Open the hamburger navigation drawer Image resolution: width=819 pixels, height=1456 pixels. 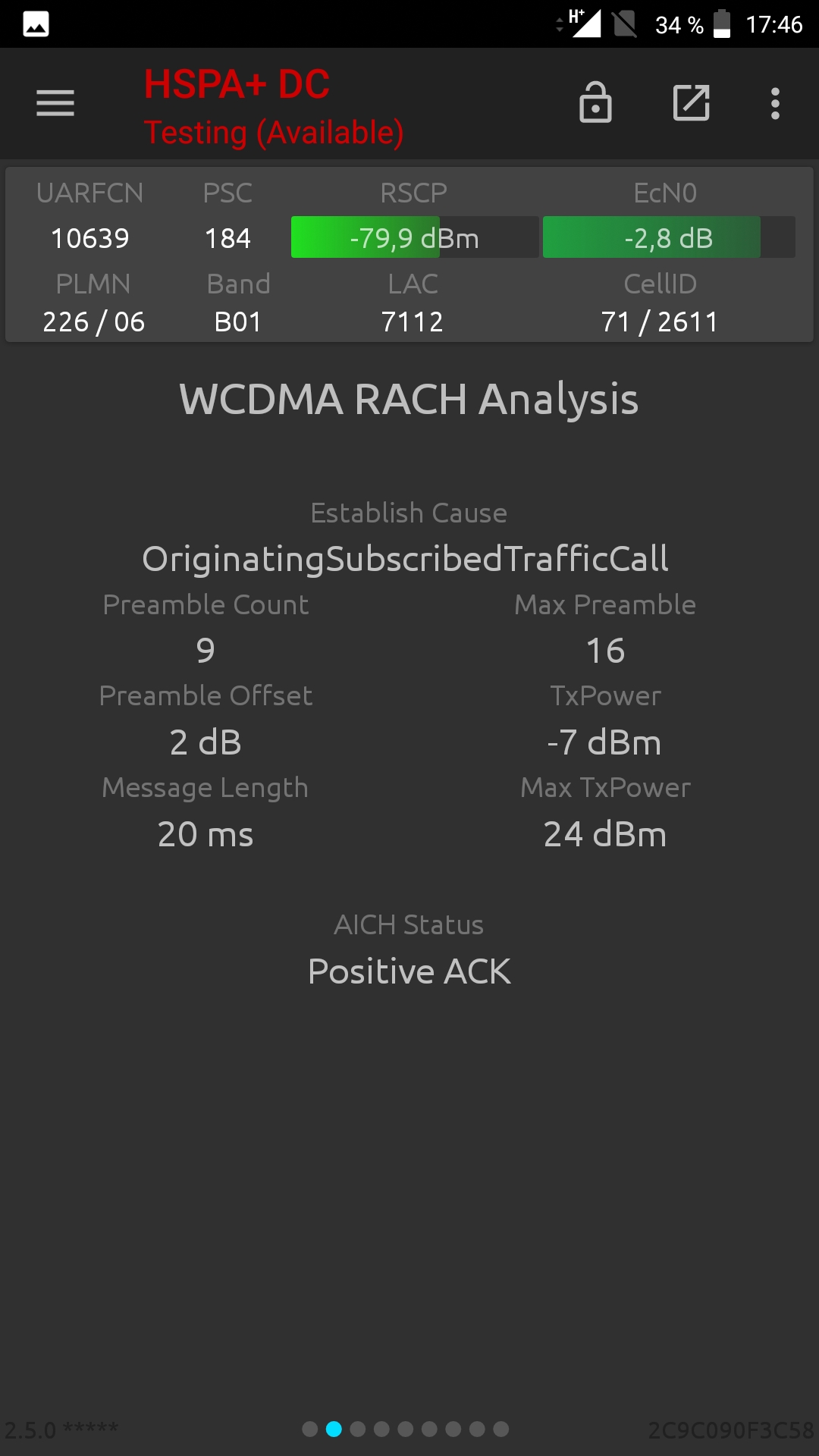[x=55, y=103]
